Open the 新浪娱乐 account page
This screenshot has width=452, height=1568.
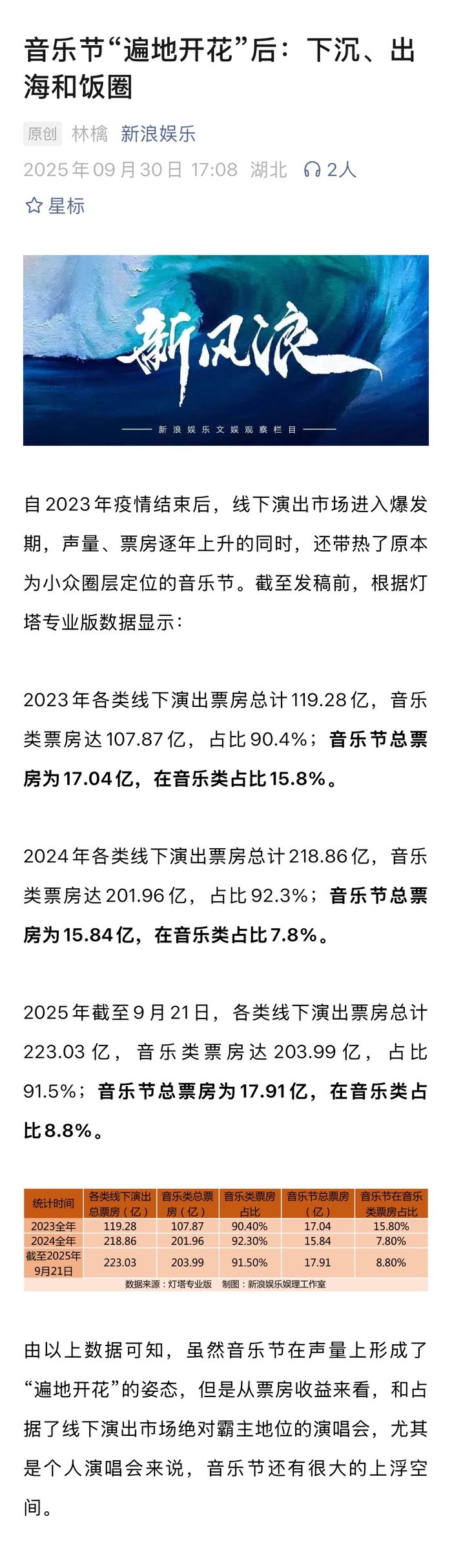coord(158,134)
